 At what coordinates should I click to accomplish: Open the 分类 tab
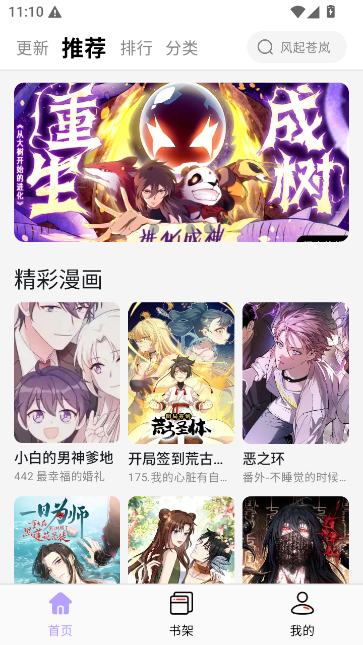pyautogui.click(x=182, y=48)
